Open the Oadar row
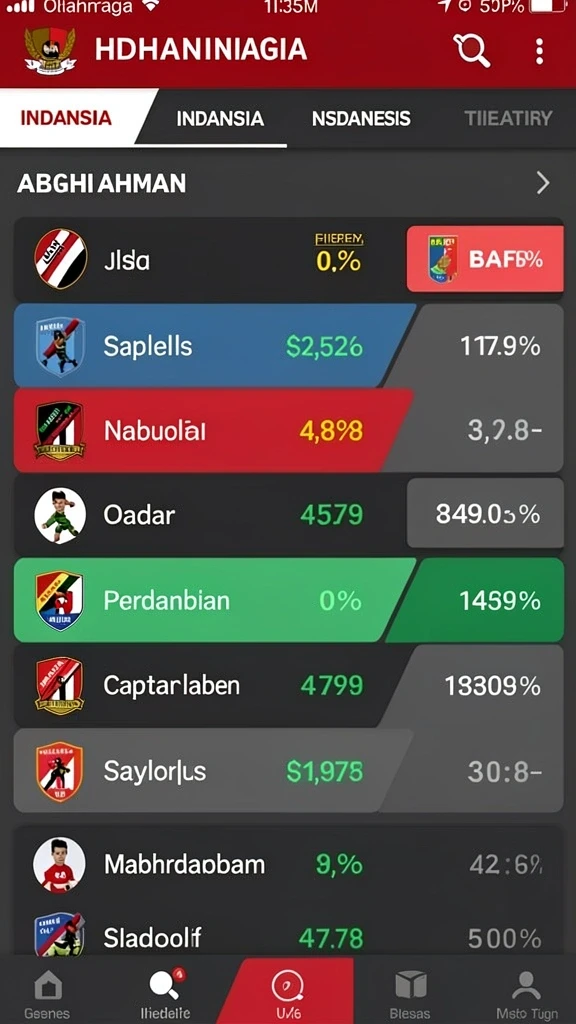This screenshot has width=576, height=1024. point(288,515)
